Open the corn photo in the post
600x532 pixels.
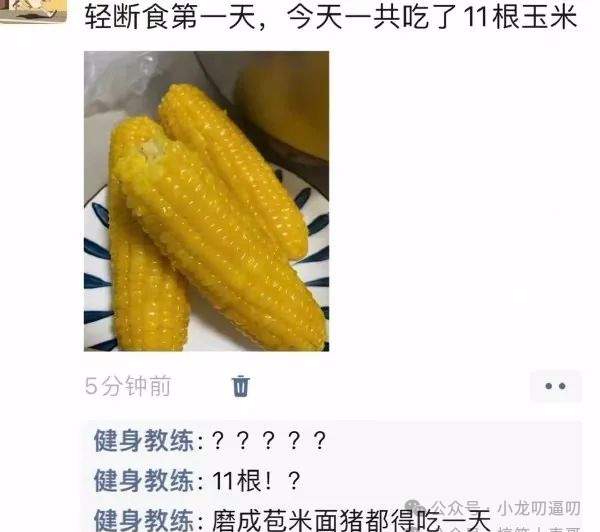(x=206, y=201)
